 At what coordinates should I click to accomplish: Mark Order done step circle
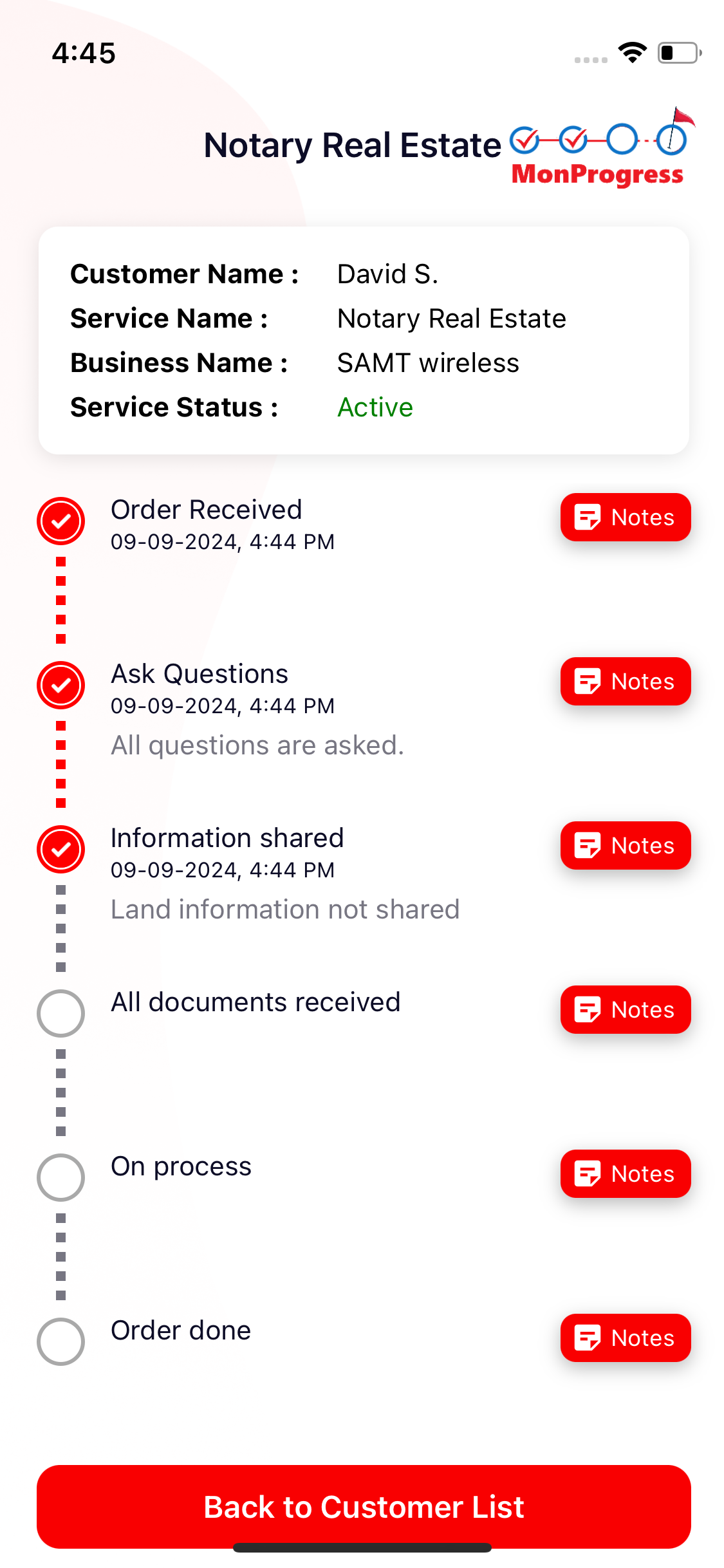click(x=61, y=1341)
